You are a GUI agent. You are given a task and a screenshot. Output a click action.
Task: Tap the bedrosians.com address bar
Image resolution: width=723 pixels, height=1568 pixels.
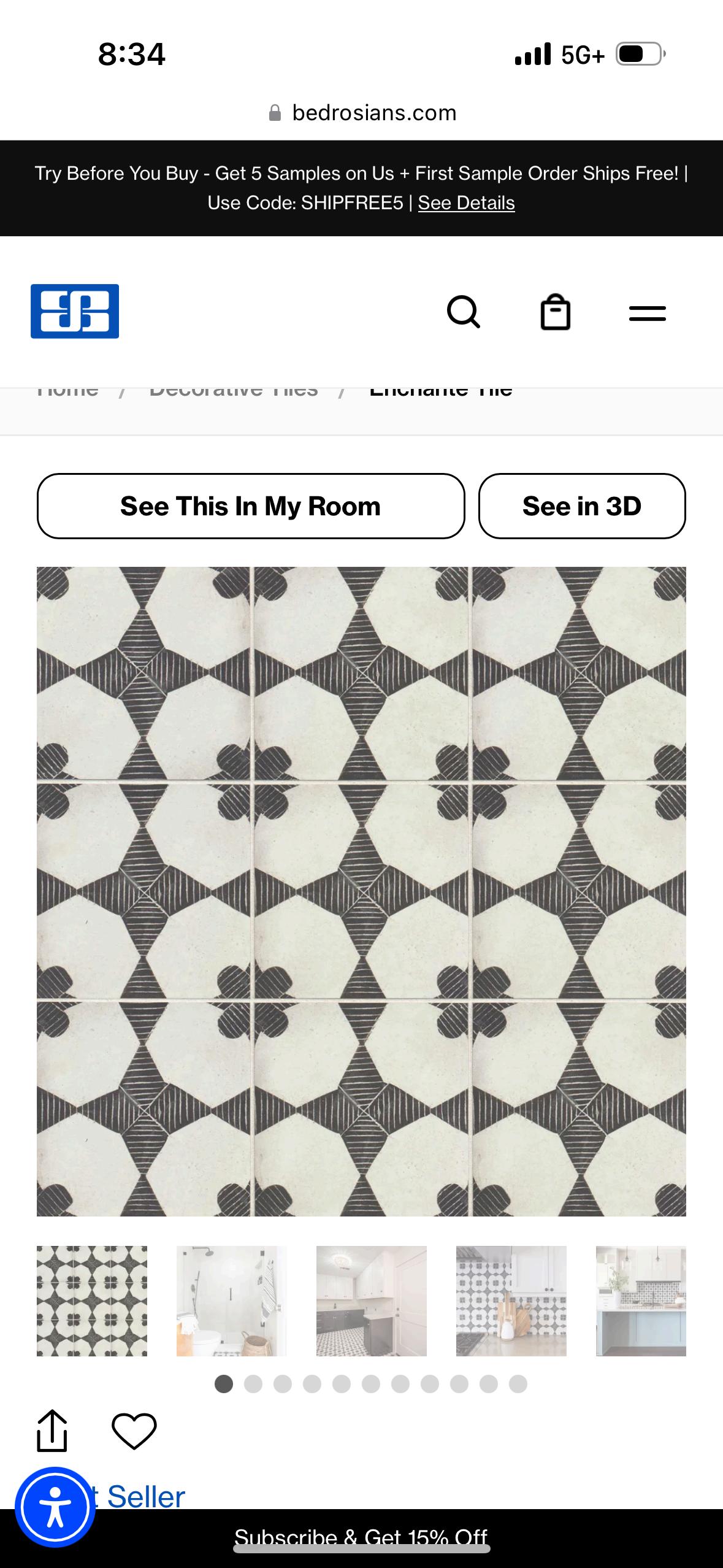(362, 113)
